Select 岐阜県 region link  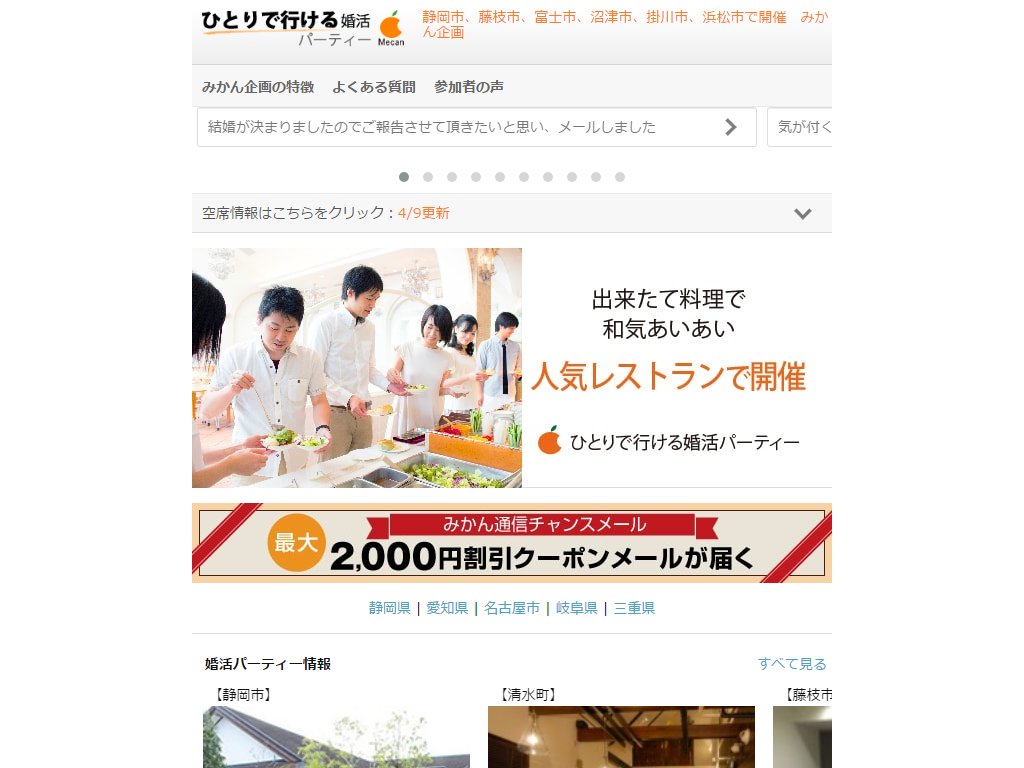pyautogui.click(x=577, y=608)
